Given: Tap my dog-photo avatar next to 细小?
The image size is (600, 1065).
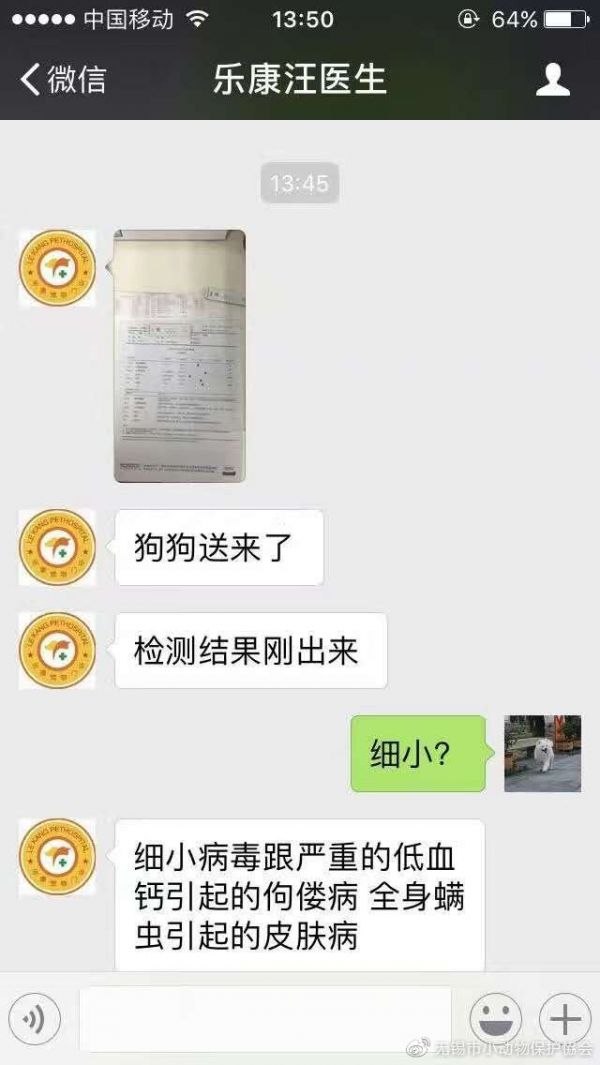Looking at the screenshot, I should point(542,753).
